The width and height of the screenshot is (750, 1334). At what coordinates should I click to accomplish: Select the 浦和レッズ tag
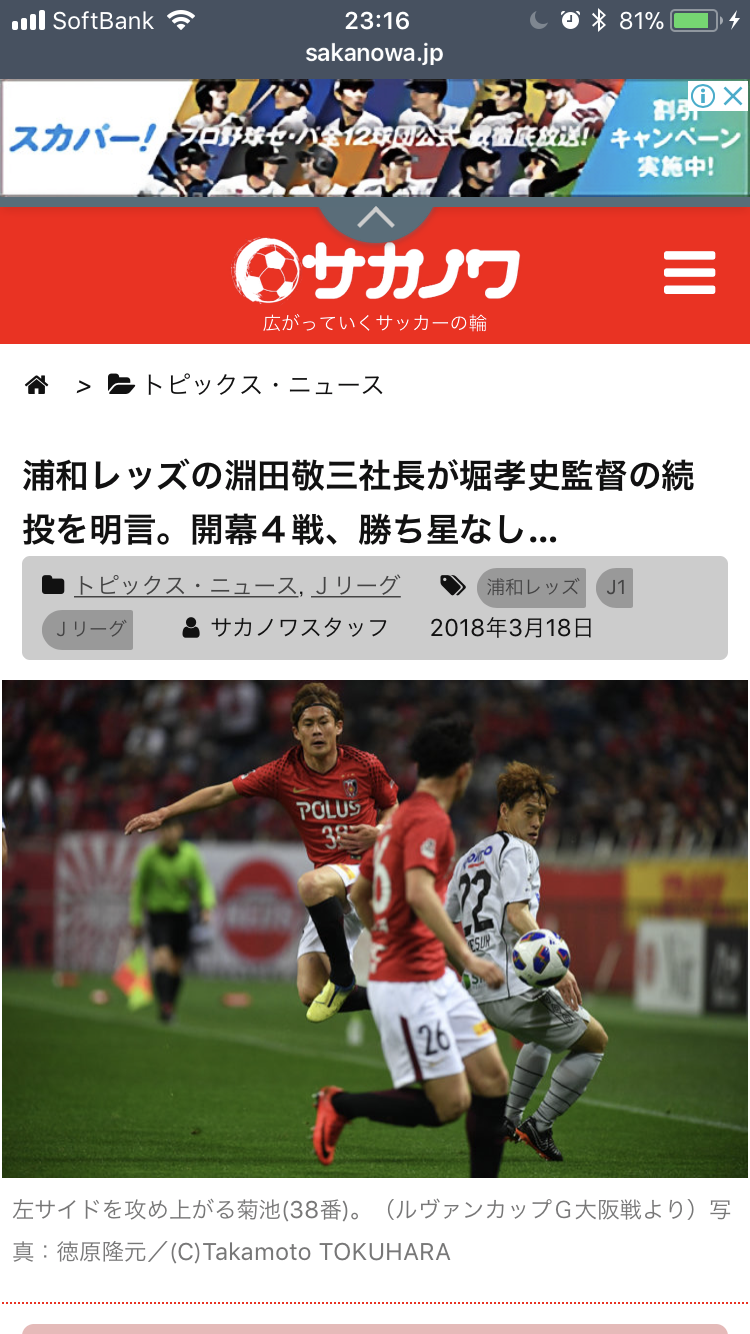click(x=532, y=587)
